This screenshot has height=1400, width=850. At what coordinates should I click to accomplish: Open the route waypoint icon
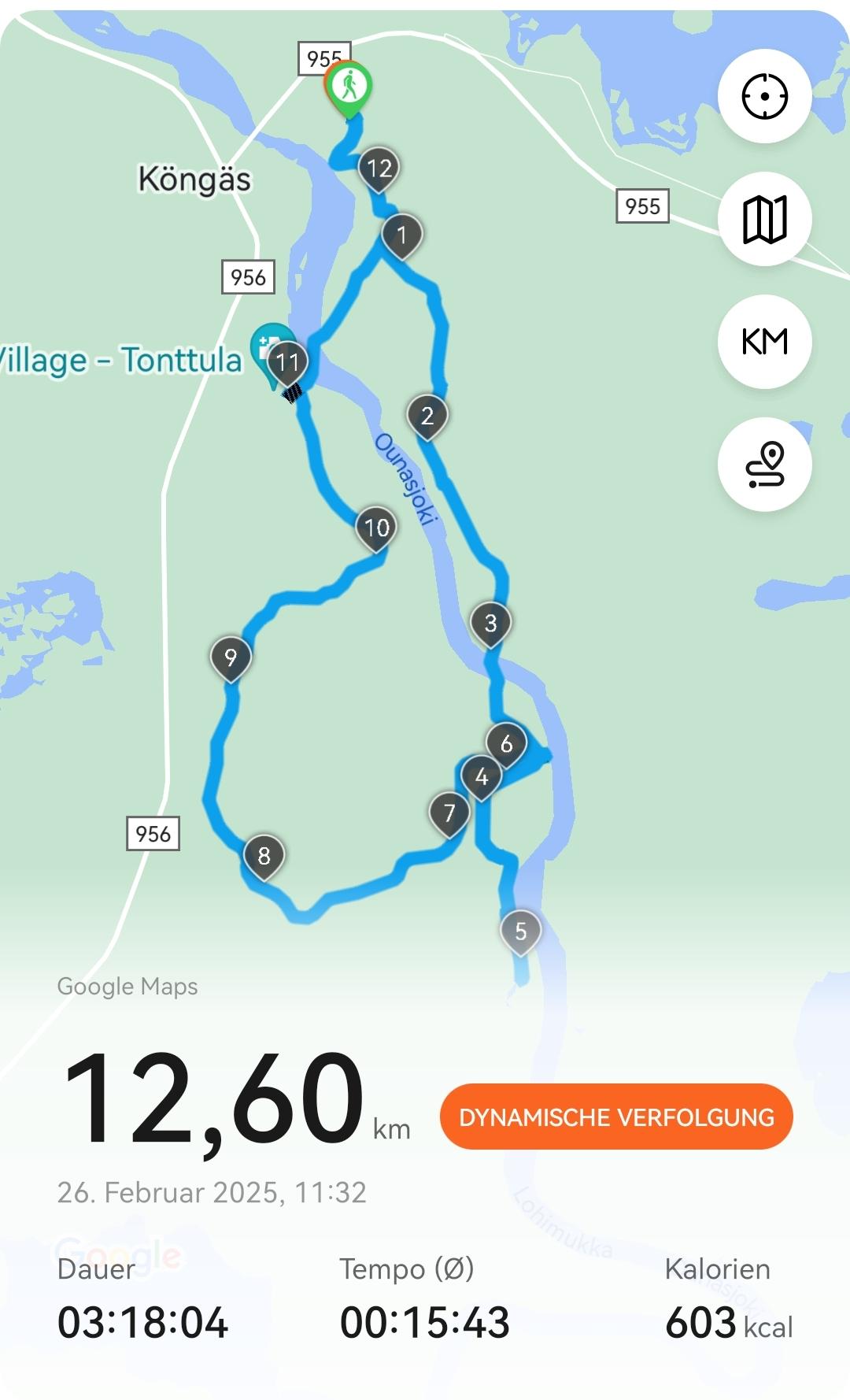coord(764,465)
